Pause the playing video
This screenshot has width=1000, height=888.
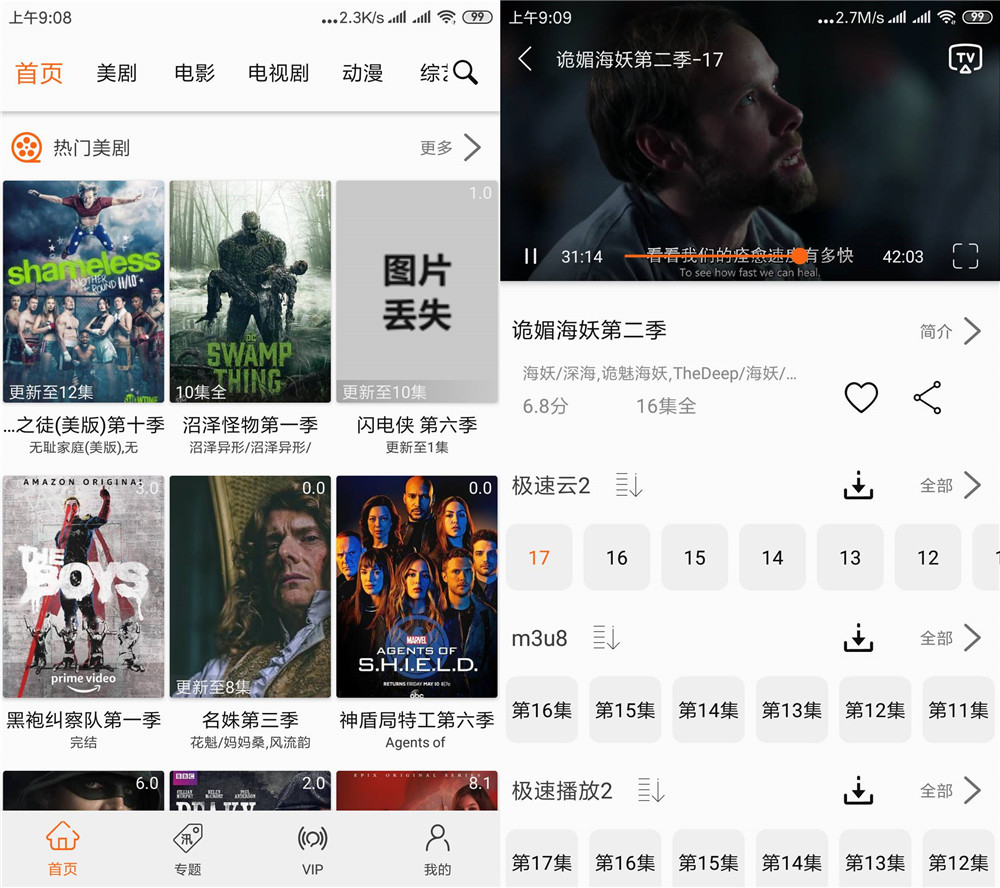click(531, 256)
